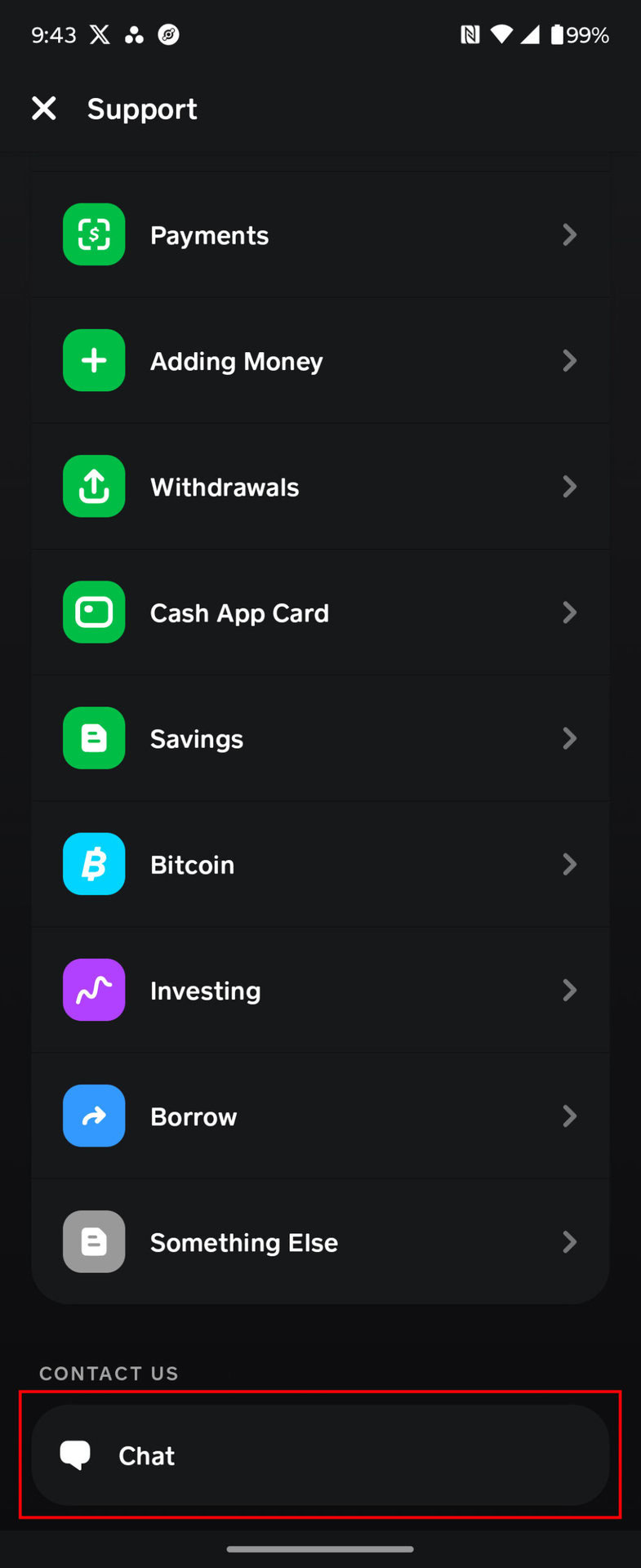The width and height of the screenshot is (641, 1568).
Task: Go to Cash App Card help
Action: (320, 612)
